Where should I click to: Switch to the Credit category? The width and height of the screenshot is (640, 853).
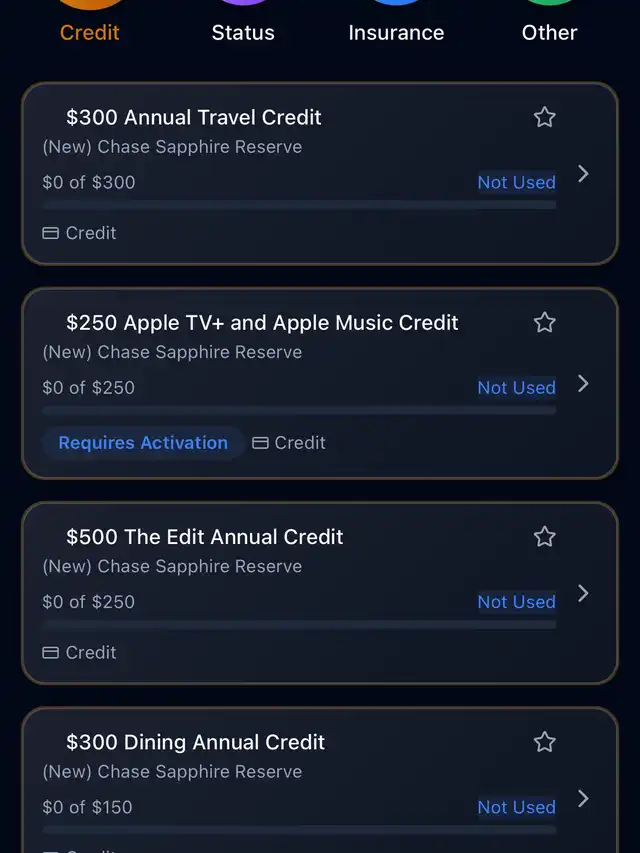(90, 32)
